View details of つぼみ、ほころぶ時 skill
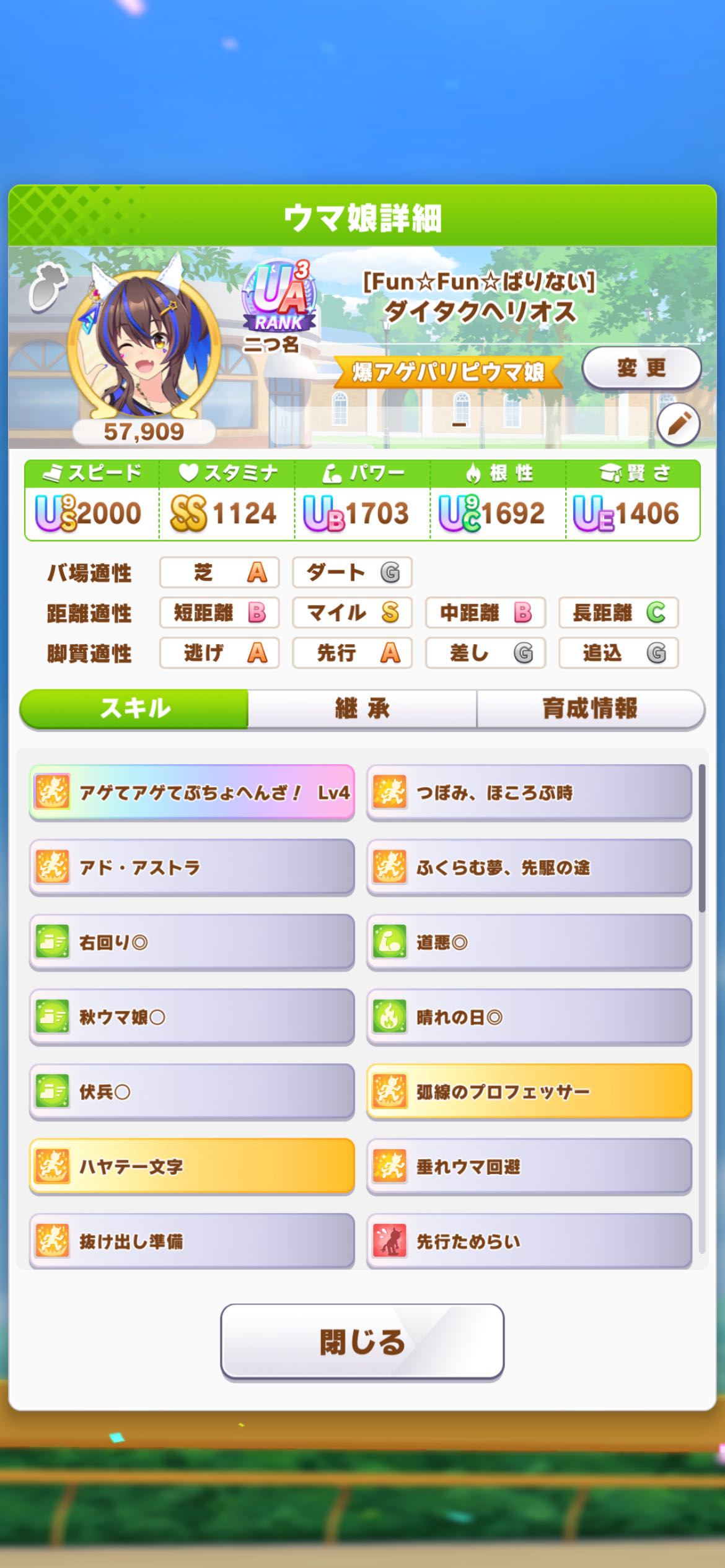Screen dimensions: 725x1568 pyautogui.click(x=529, y=793)
